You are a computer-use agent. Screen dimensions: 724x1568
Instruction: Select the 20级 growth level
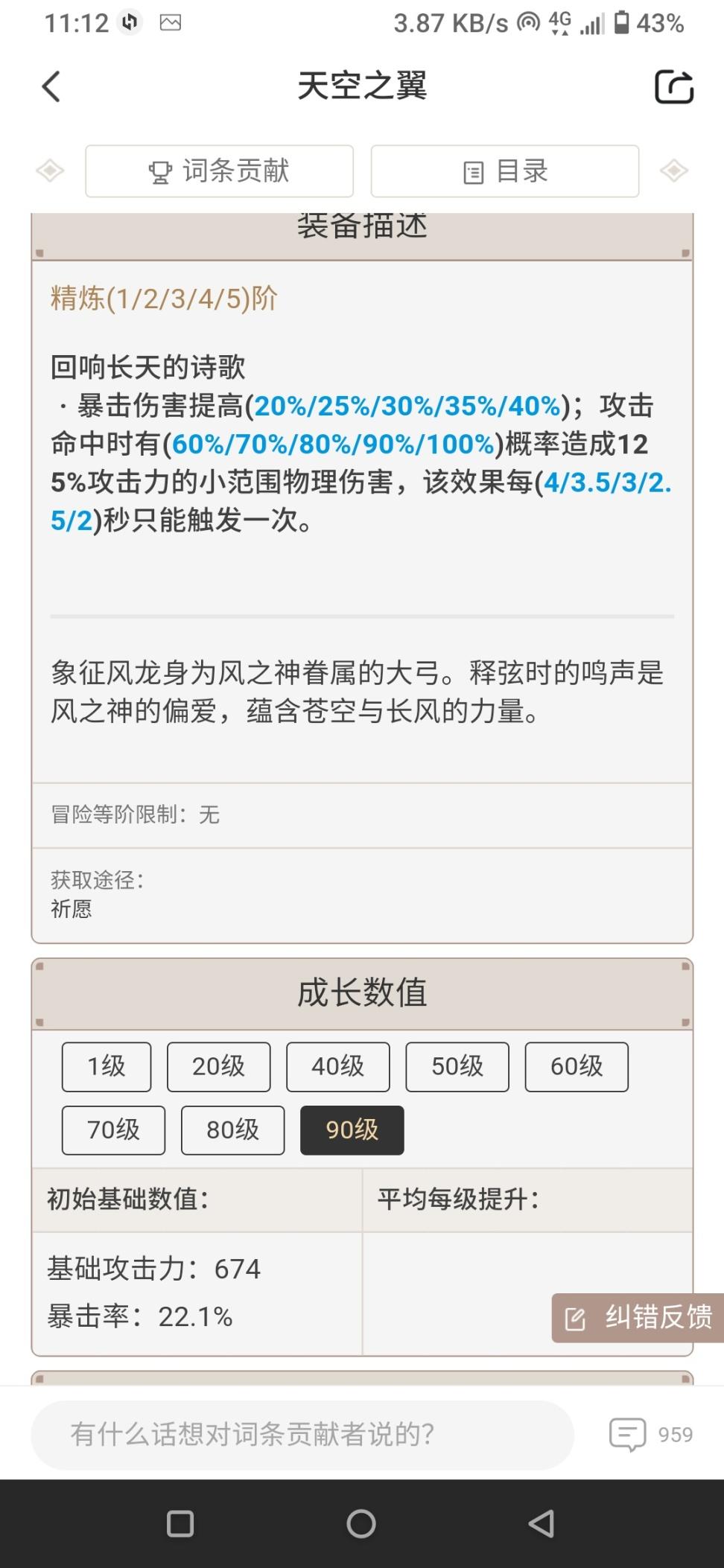coord(218,1066)
